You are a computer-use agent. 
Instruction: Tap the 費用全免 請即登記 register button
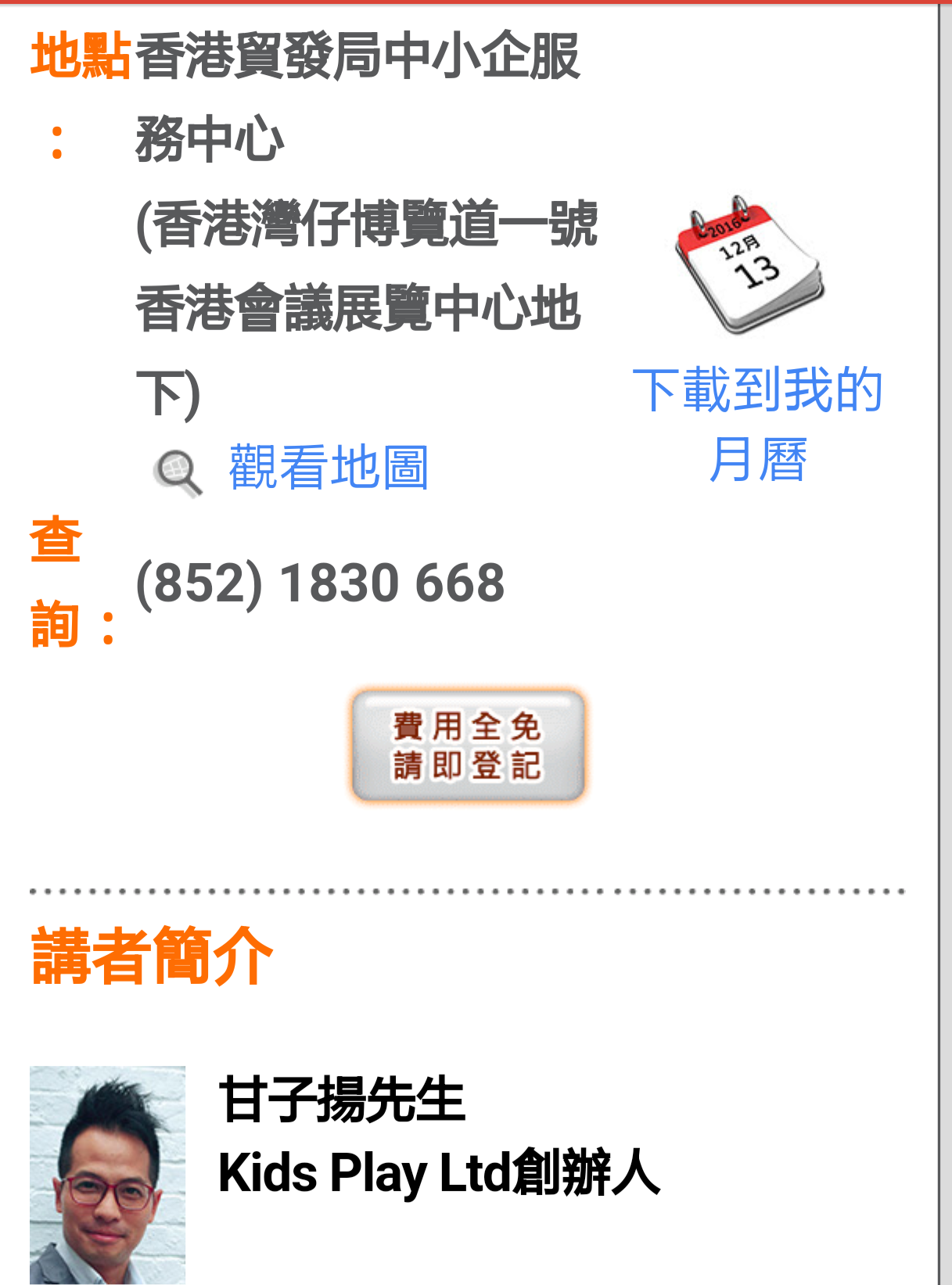tap(468, 745)
